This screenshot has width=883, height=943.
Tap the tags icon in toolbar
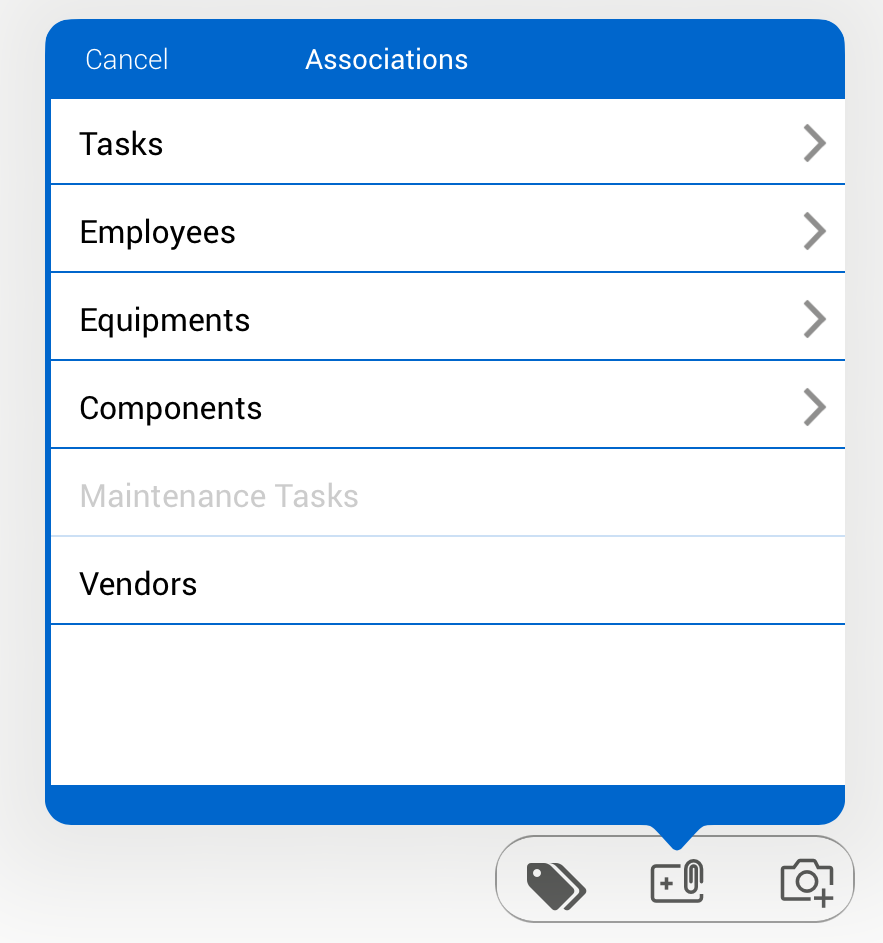point(555,885)
